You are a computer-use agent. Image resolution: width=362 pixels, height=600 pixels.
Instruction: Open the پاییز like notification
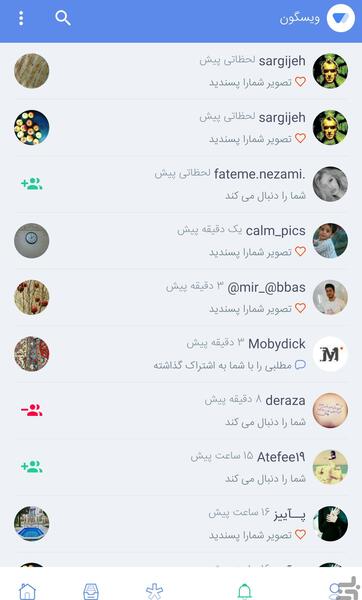pyautogui.click(x=181, y=524)
